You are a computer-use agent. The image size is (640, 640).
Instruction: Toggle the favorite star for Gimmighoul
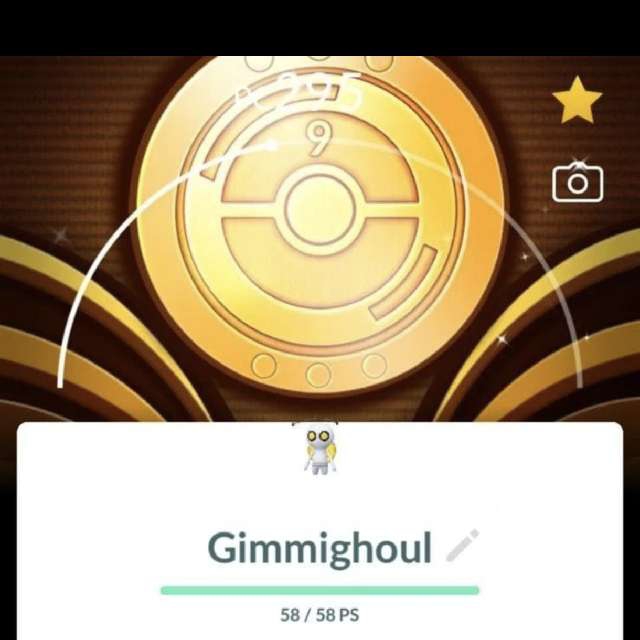577,102
